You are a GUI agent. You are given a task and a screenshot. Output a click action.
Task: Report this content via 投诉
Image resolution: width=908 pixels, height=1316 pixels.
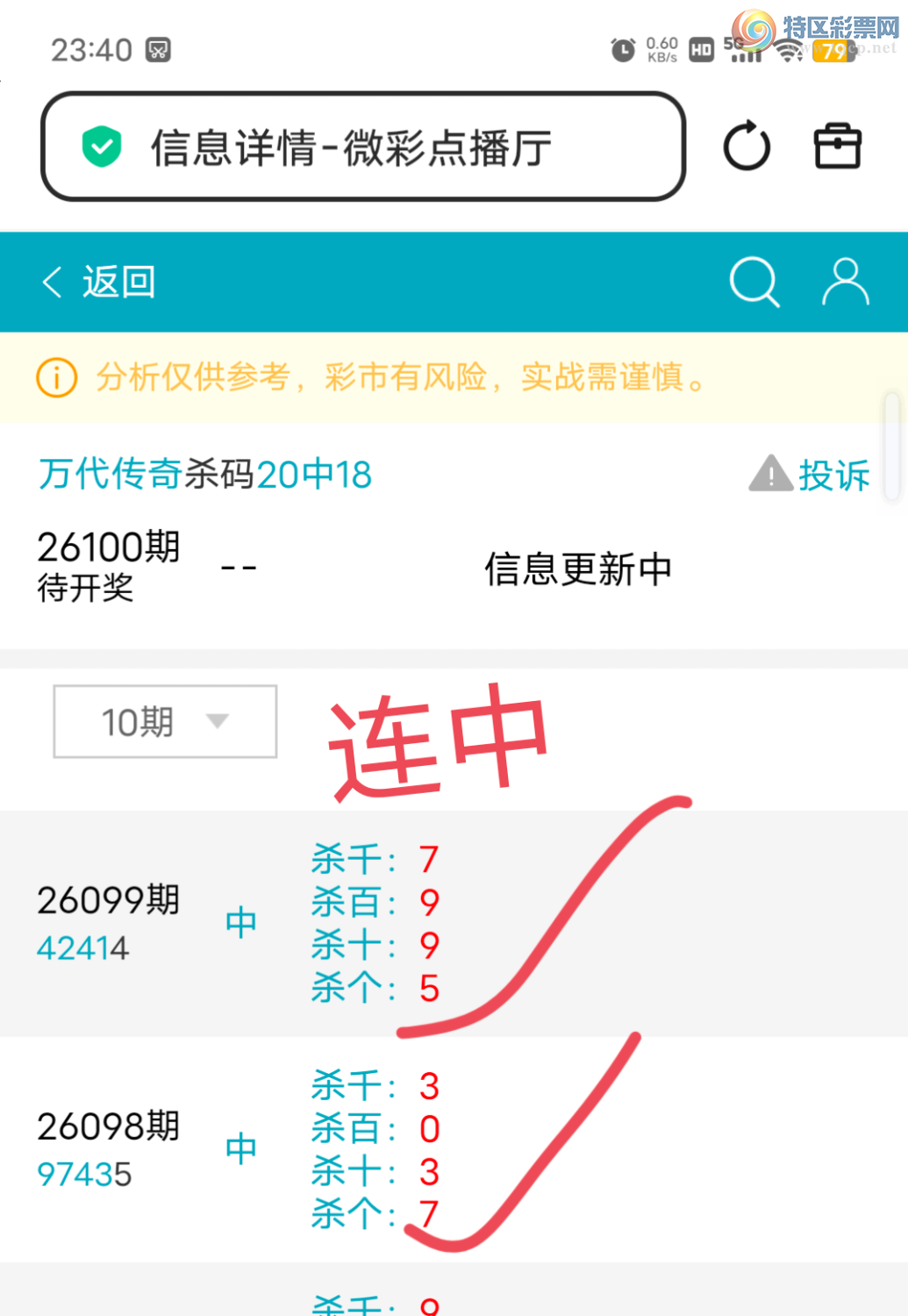(811, 475)
